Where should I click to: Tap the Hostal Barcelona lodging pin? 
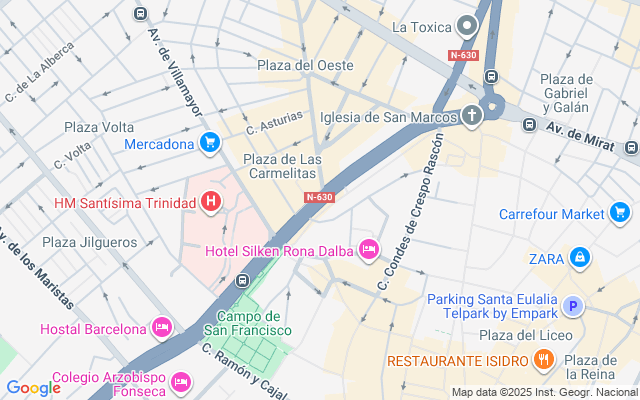coord(161,327)
